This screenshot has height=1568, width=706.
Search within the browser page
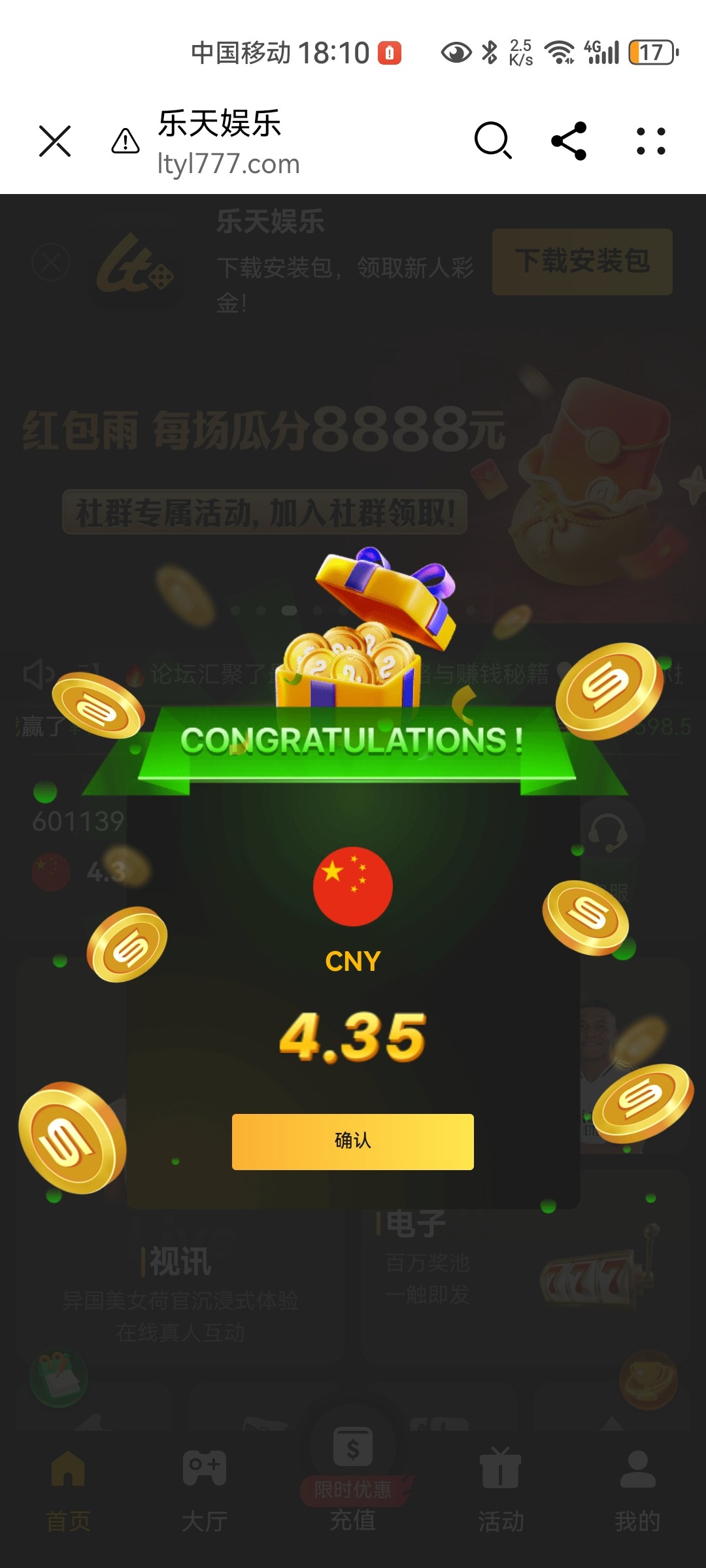(492, 140)
